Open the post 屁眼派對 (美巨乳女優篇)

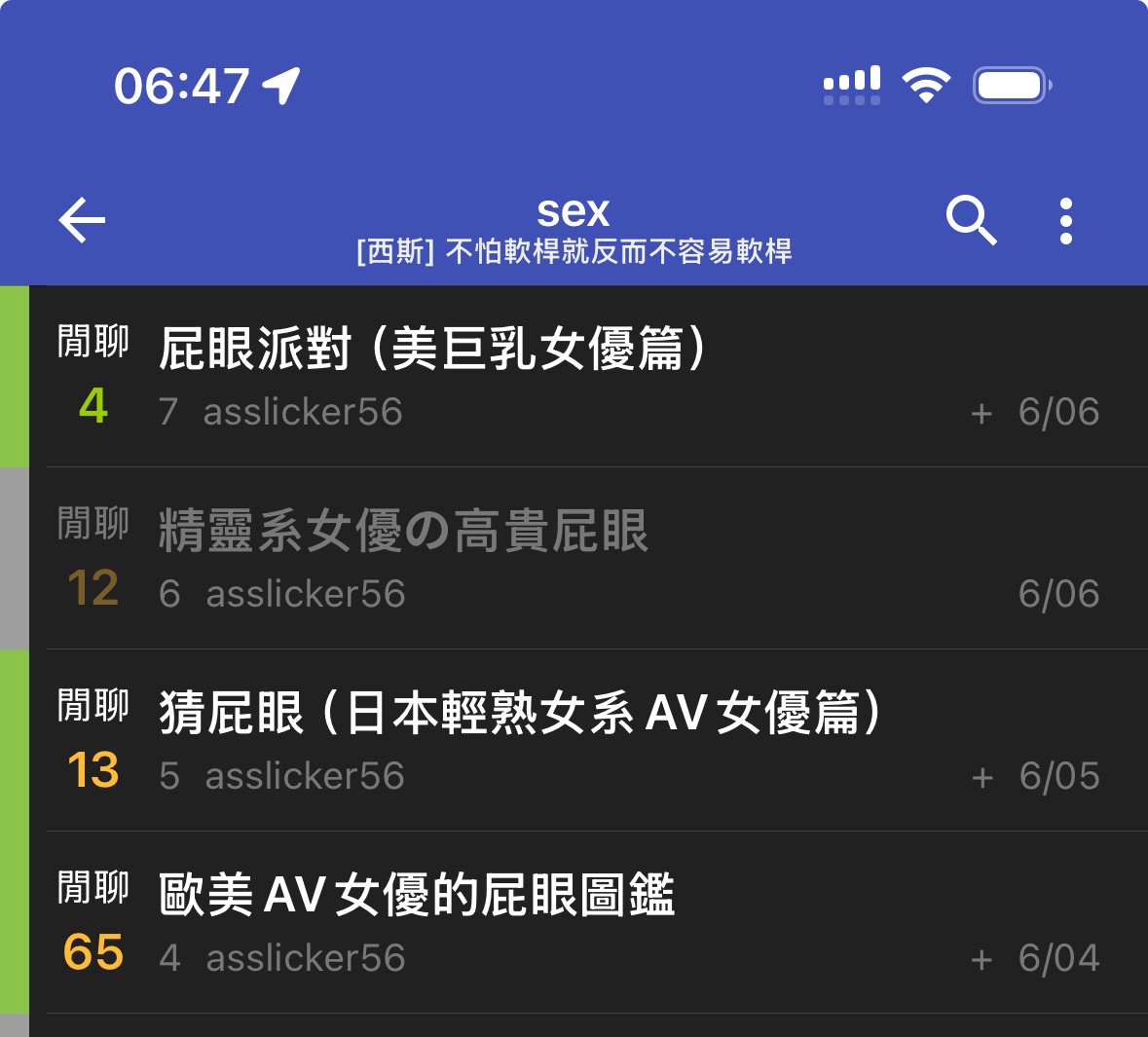click(x=432, y=349)
